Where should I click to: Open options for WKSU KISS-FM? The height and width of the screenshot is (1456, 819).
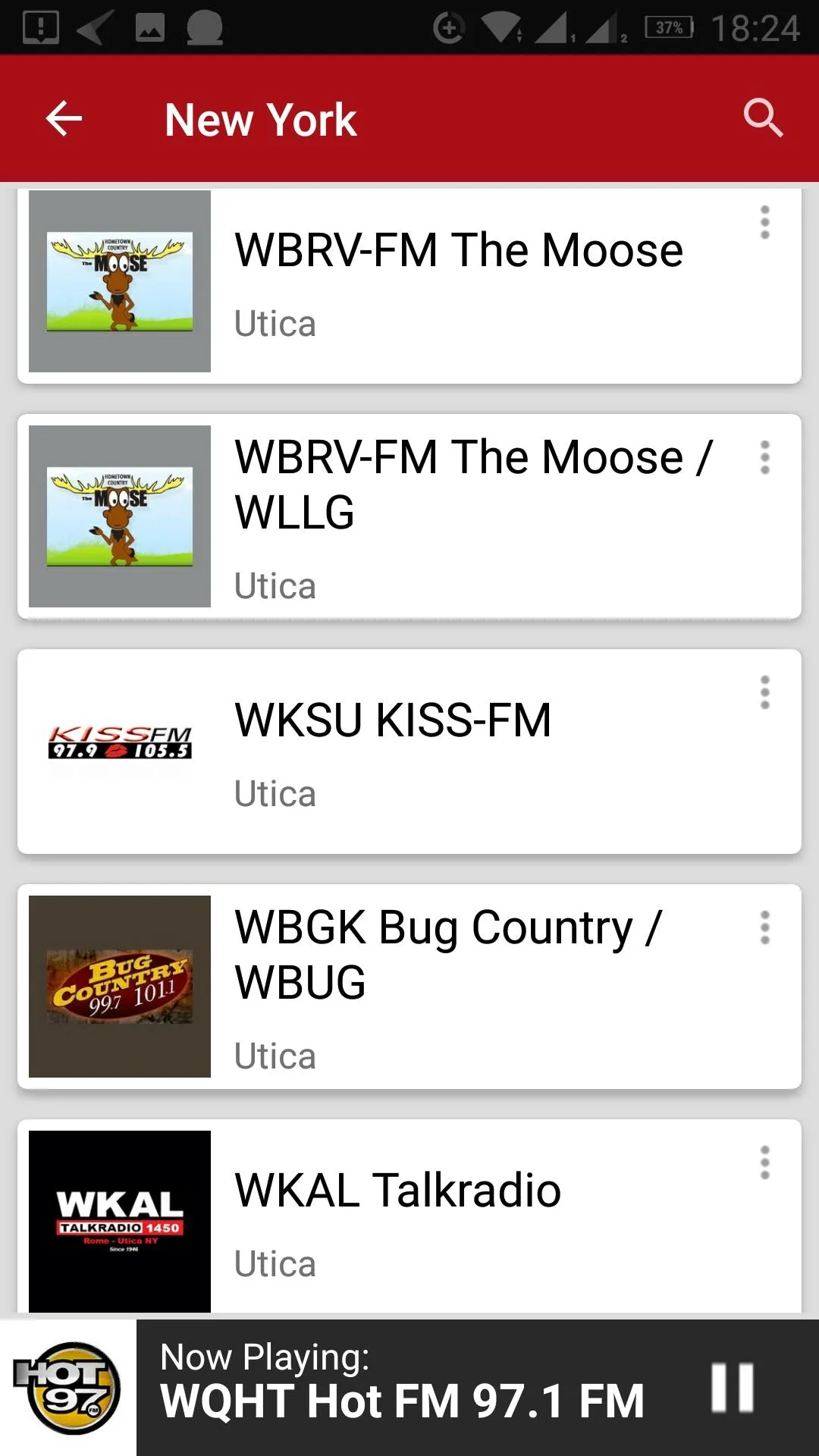(764, 692)
